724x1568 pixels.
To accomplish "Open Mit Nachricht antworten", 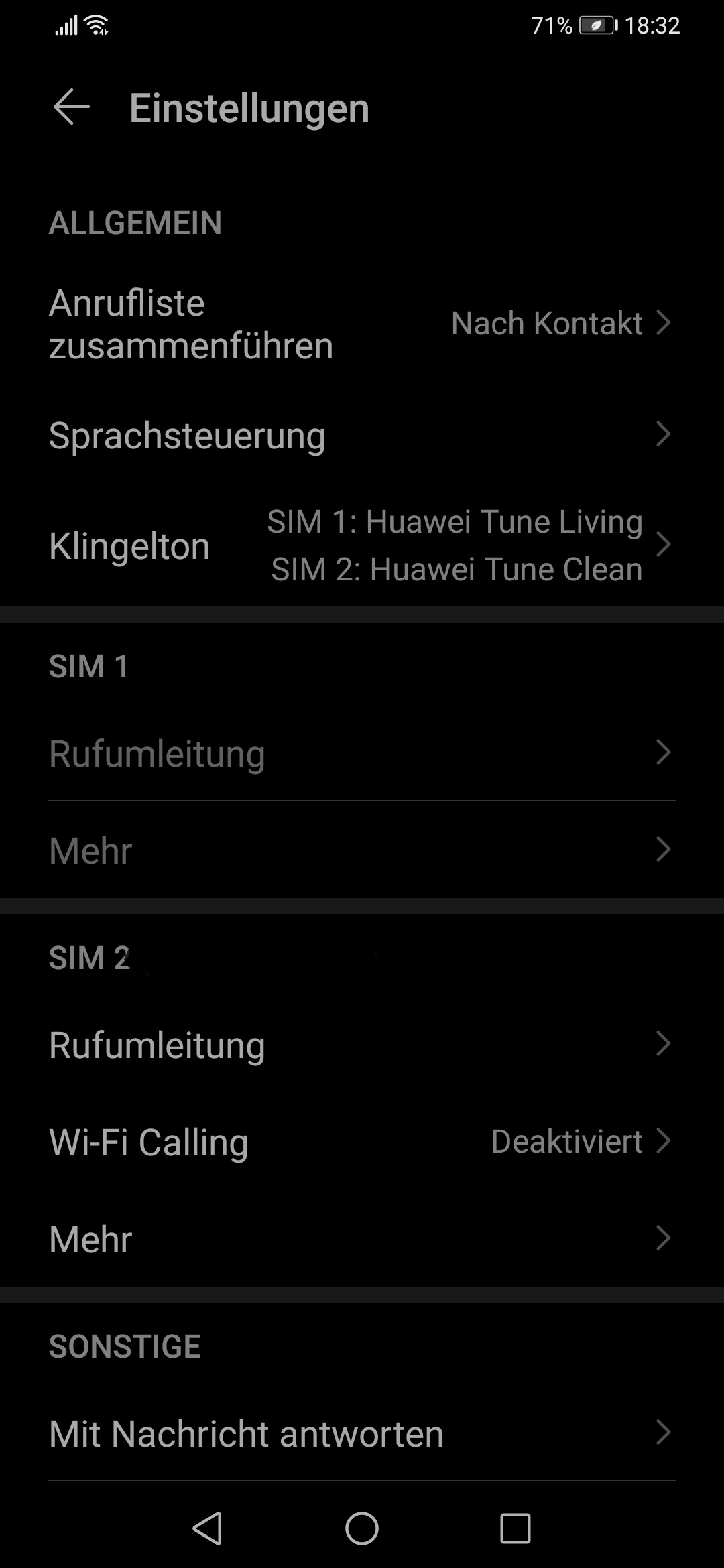I will 362,1433.
